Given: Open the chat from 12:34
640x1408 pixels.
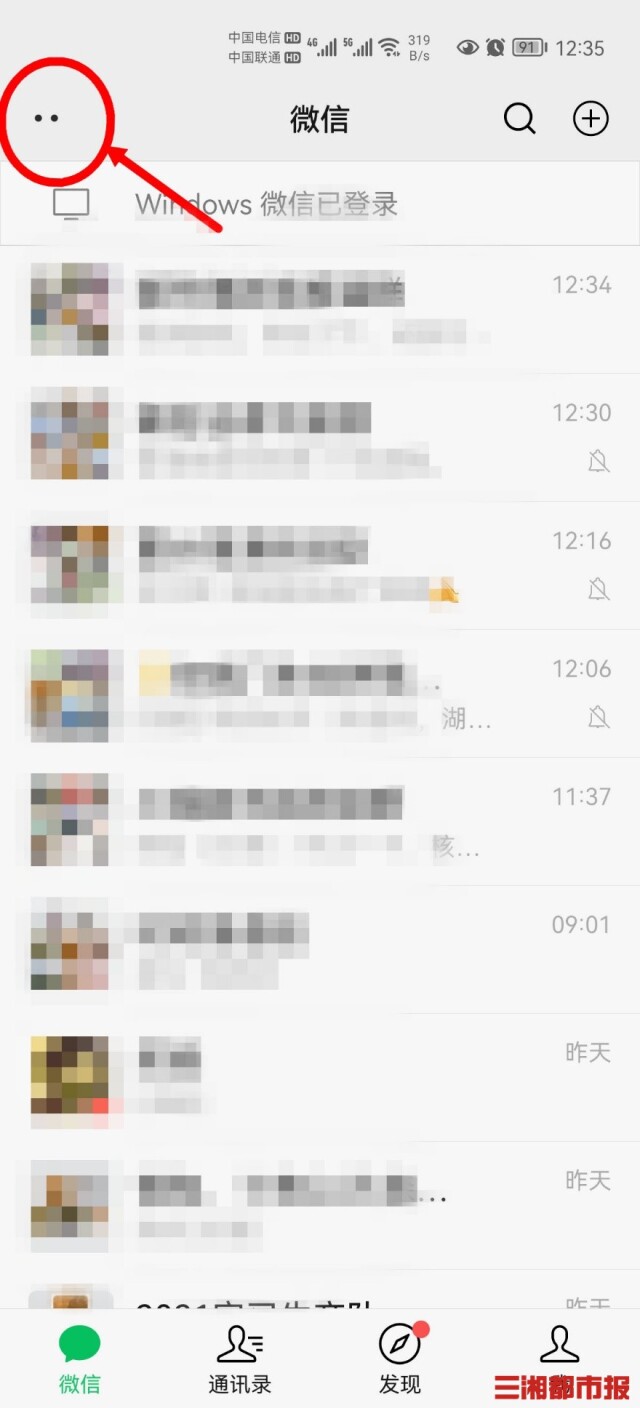Looking at the screenshot, I should coord(320,310).
